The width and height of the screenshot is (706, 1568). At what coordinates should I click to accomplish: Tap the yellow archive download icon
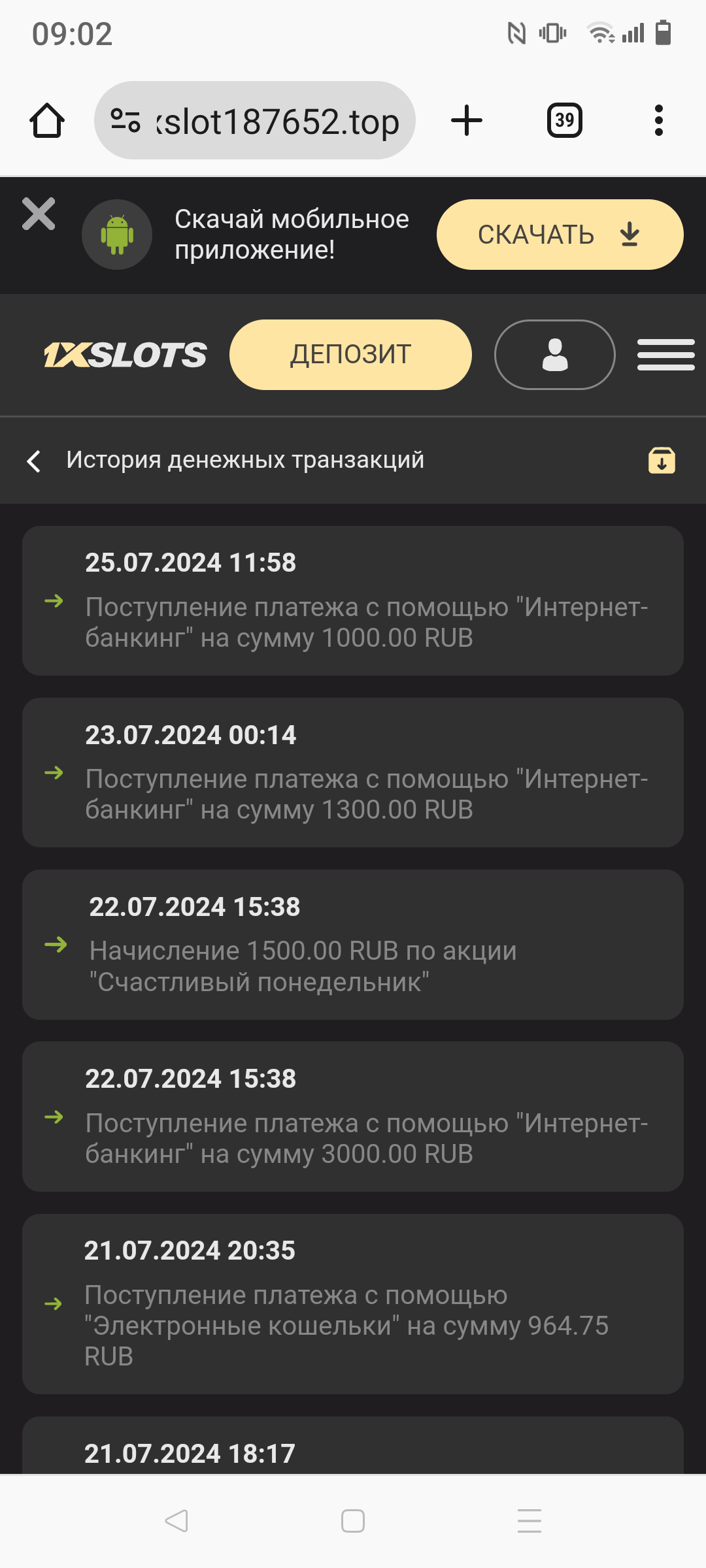662,461
